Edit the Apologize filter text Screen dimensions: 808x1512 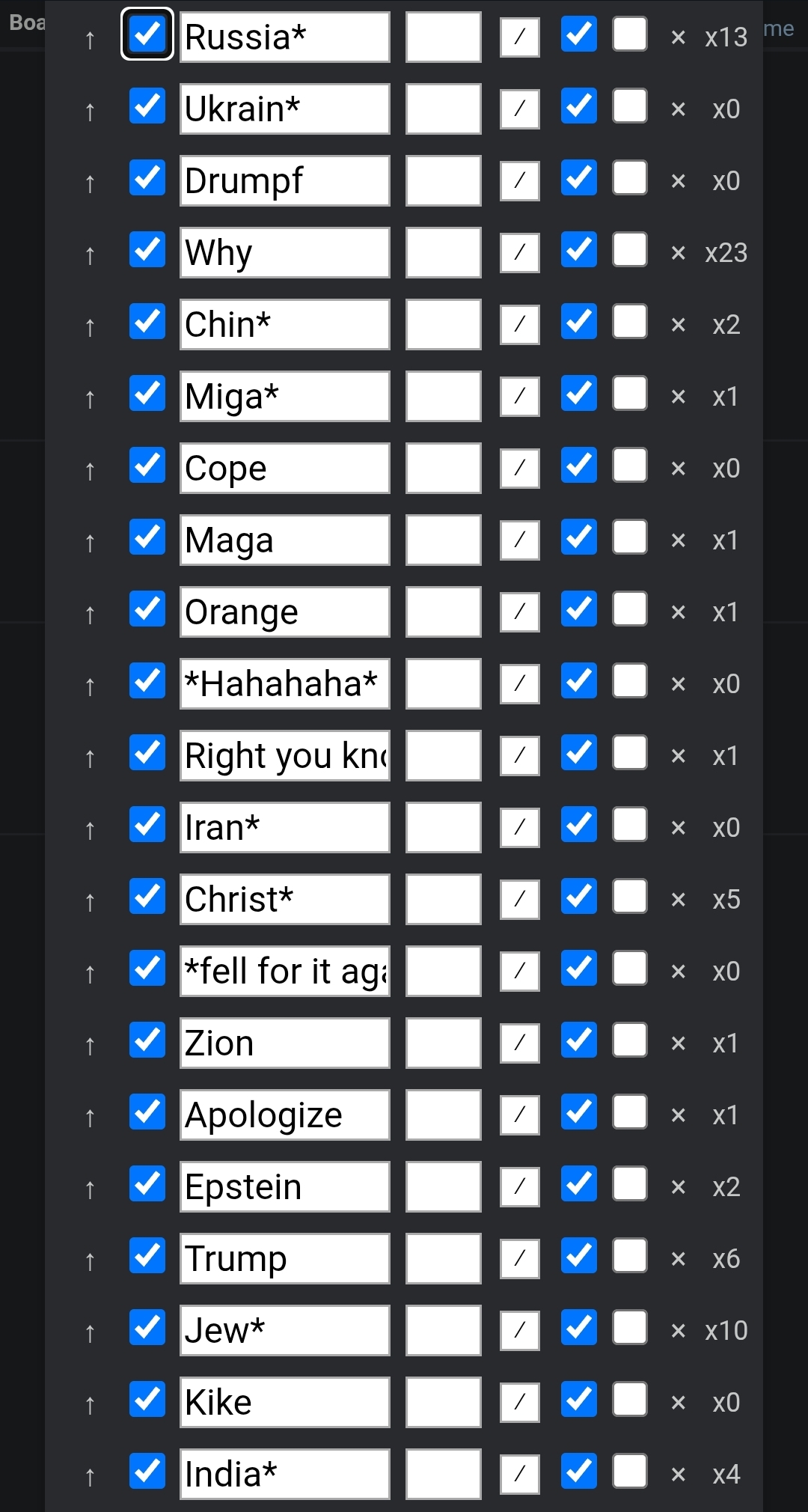point(284,1115)
